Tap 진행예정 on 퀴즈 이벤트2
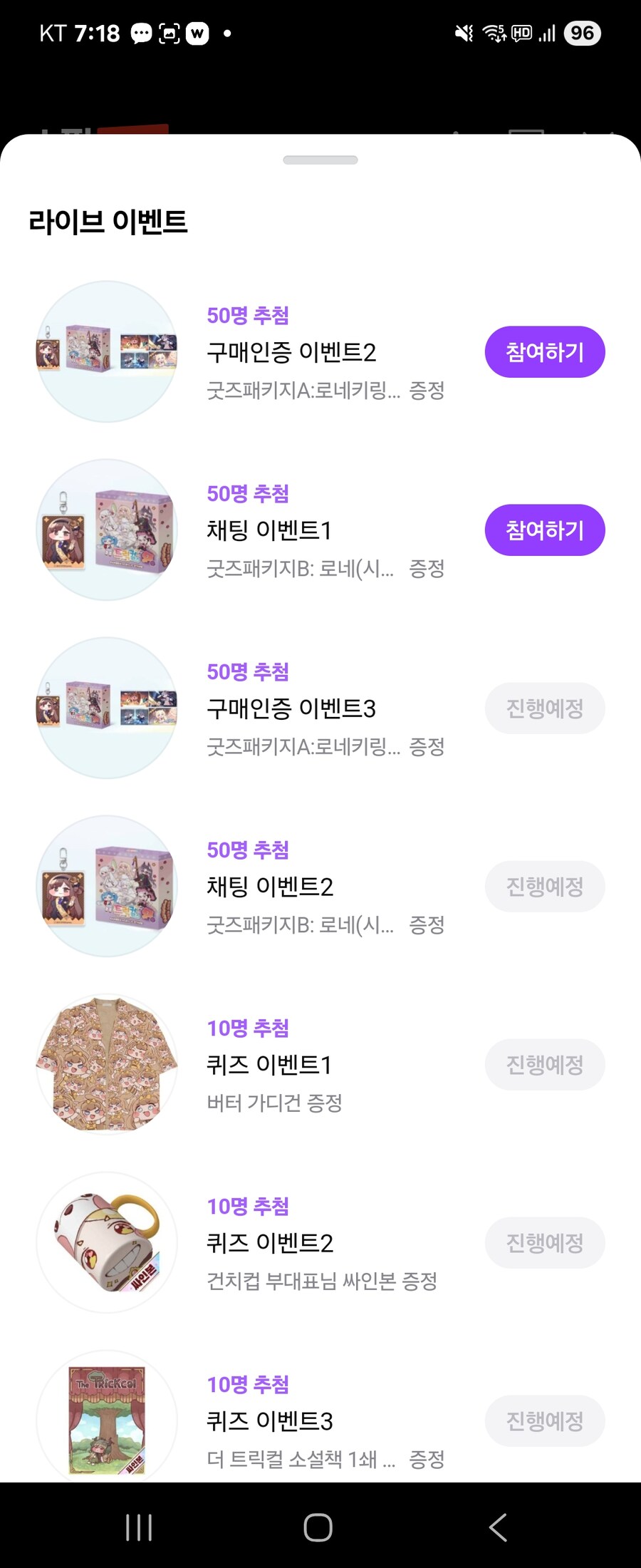This screenshot has width=641, height=1568. tap(545, 1242)
